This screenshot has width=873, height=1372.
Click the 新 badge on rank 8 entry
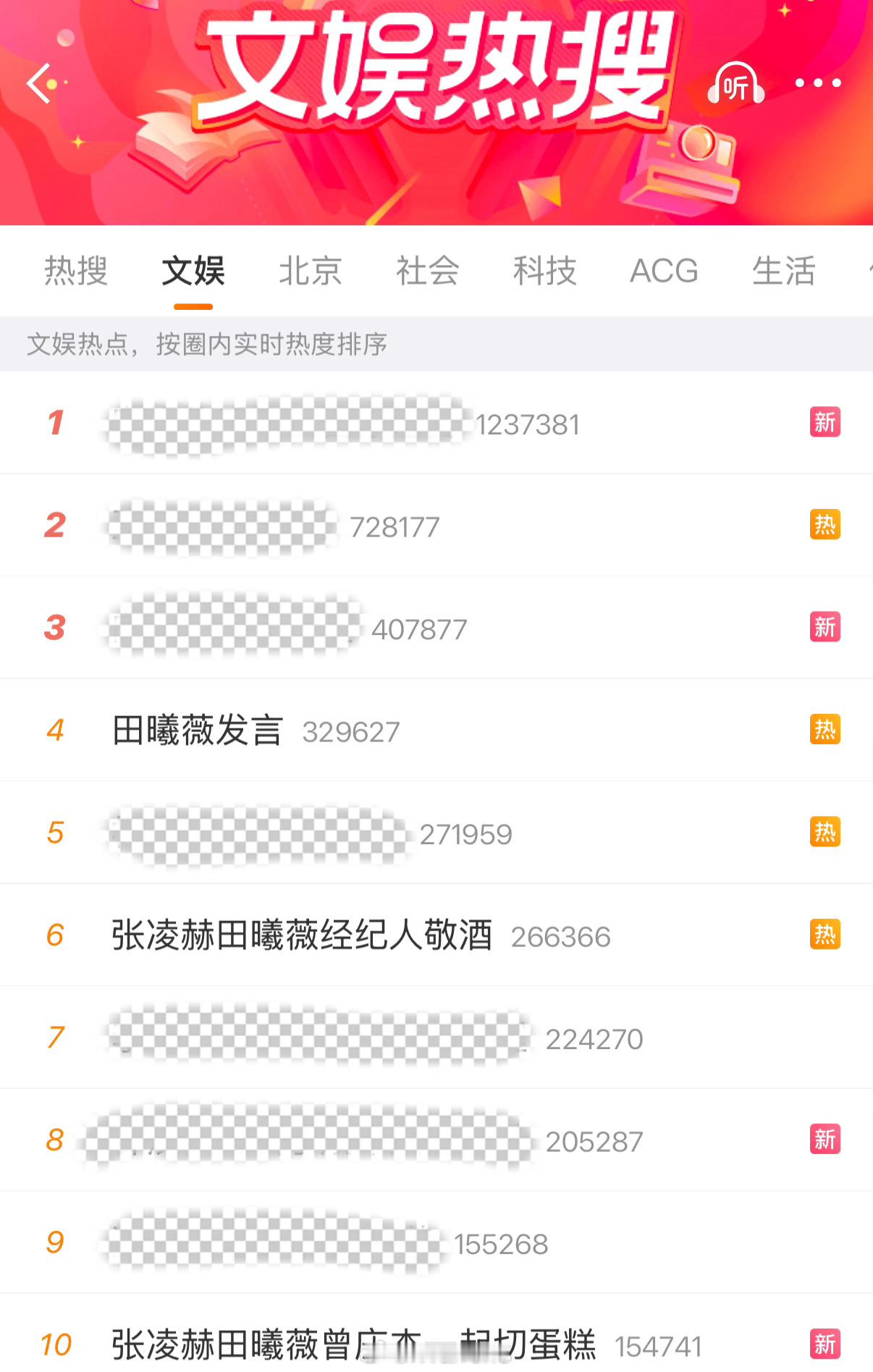pyautogui.click(x=824, y=1139)
